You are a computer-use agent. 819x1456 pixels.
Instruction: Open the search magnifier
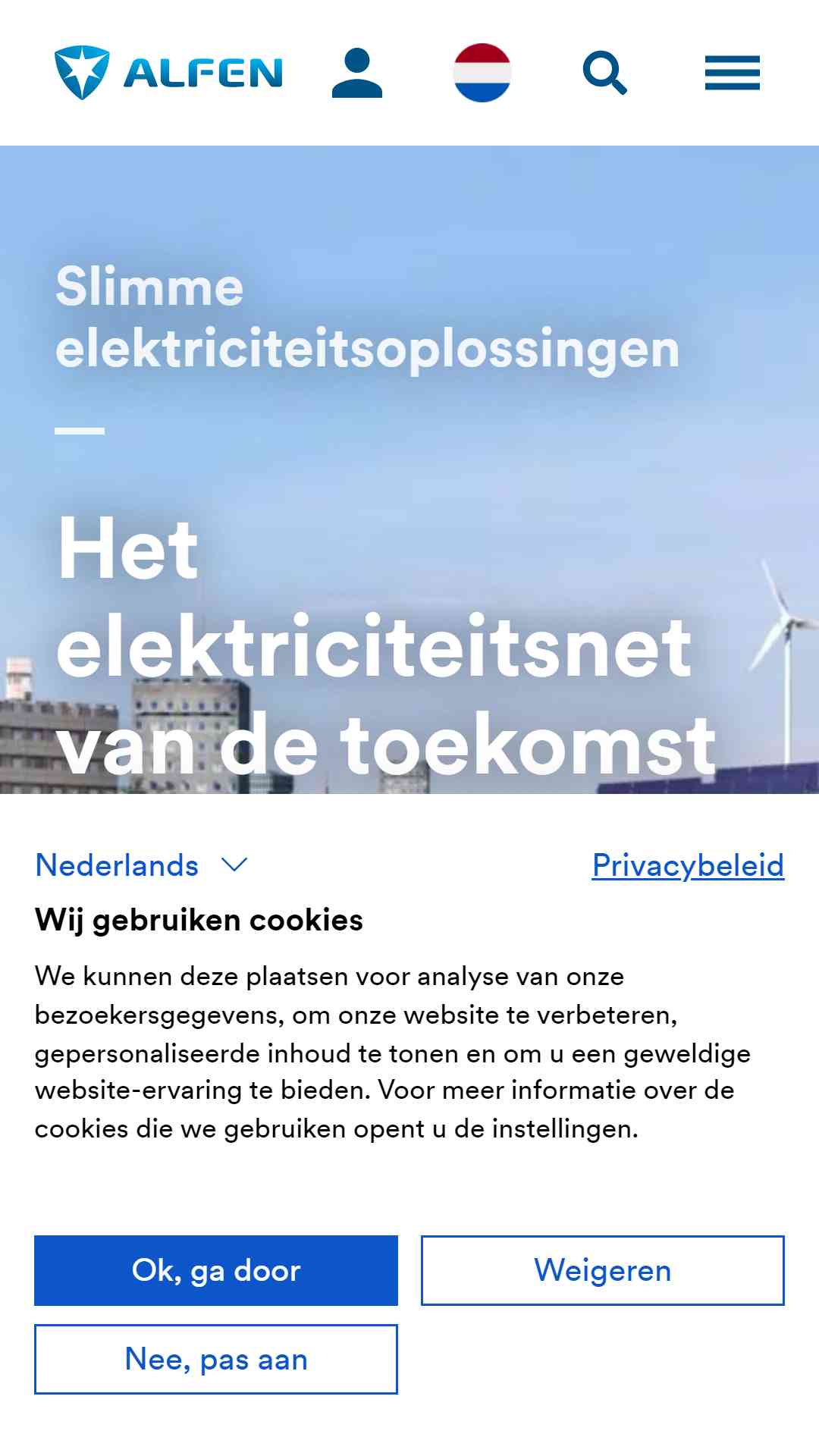click(x=605, y=73)
